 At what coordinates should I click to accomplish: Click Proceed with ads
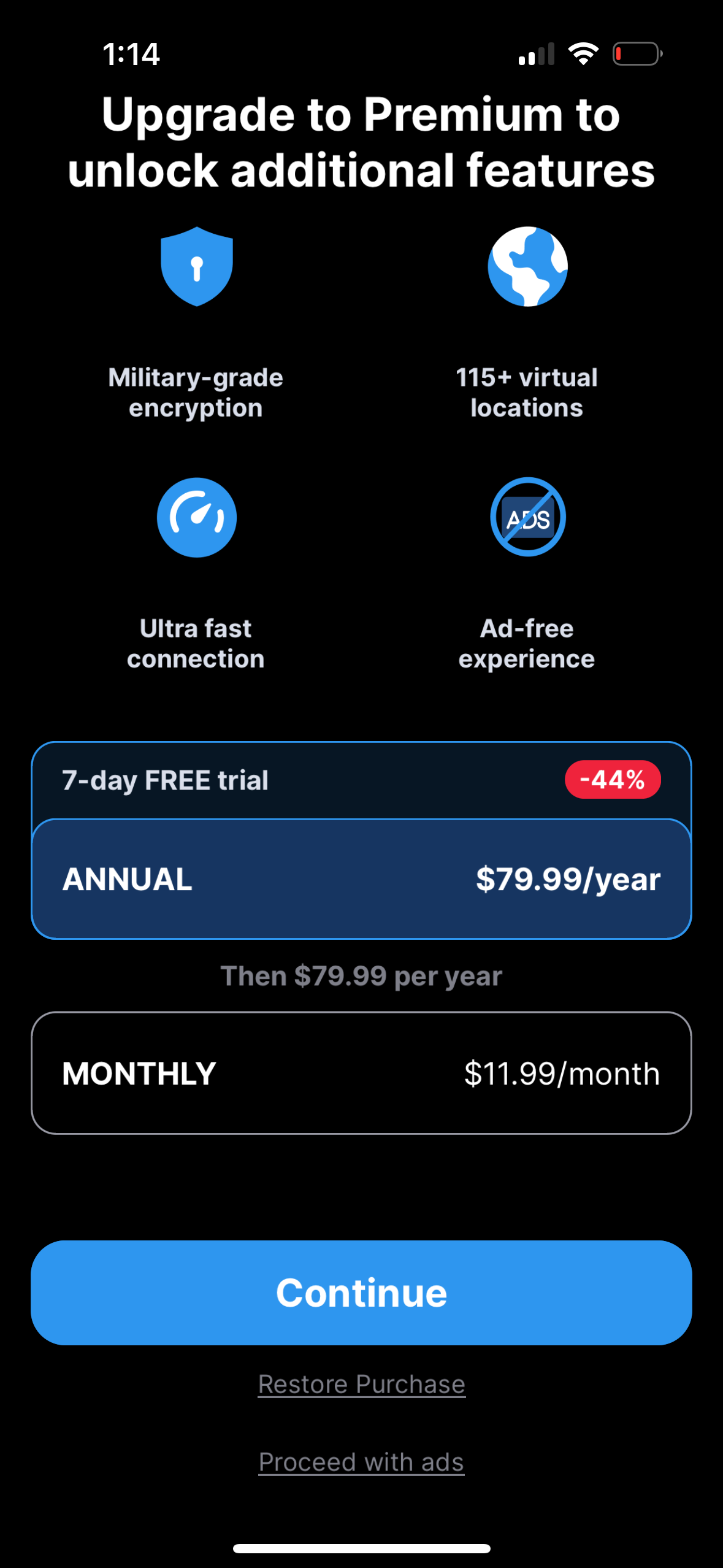(x=361, y=1461)
